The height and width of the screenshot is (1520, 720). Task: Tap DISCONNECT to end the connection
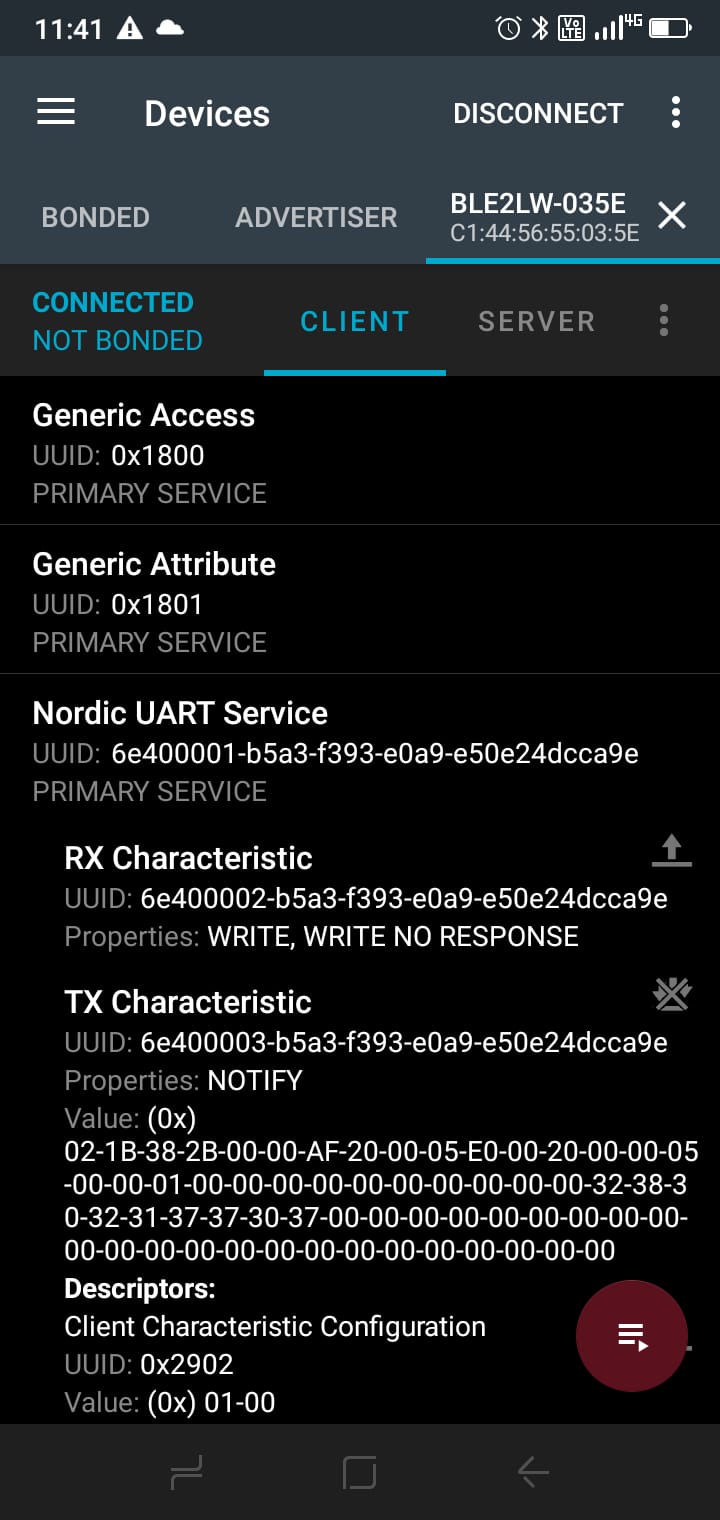pyautogui.click(x=538, y=113)
